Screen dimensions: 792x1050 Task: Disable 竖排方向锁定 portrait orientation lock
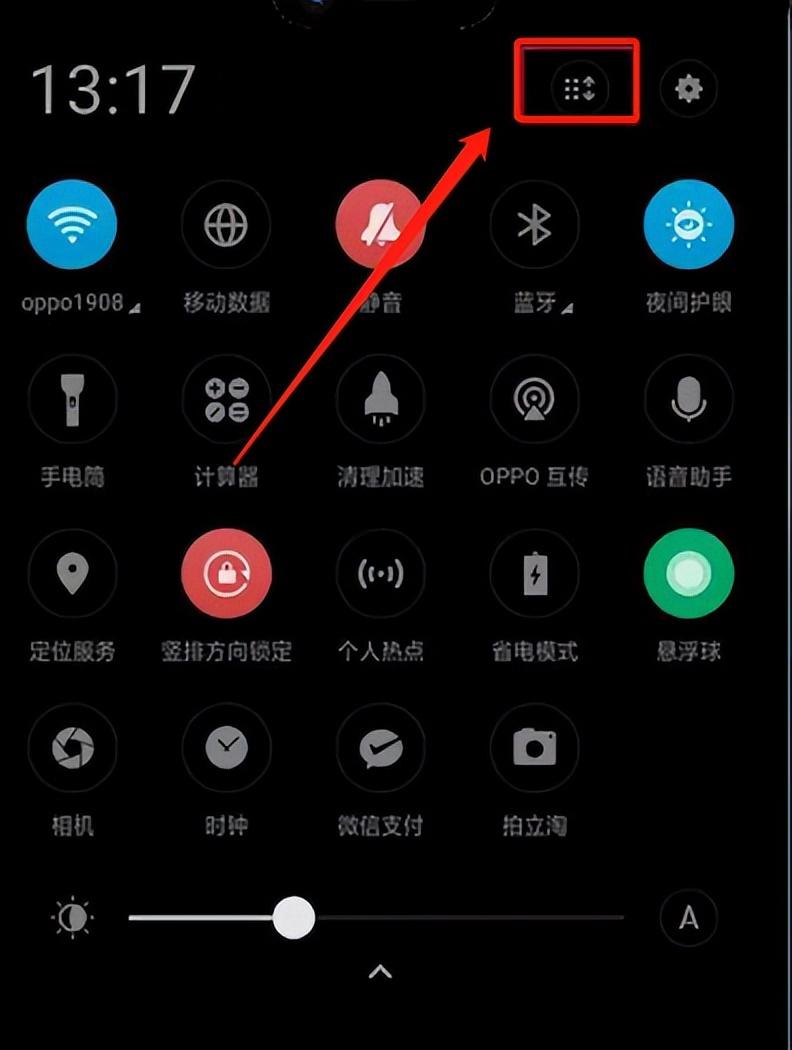[x=226, y=573]
